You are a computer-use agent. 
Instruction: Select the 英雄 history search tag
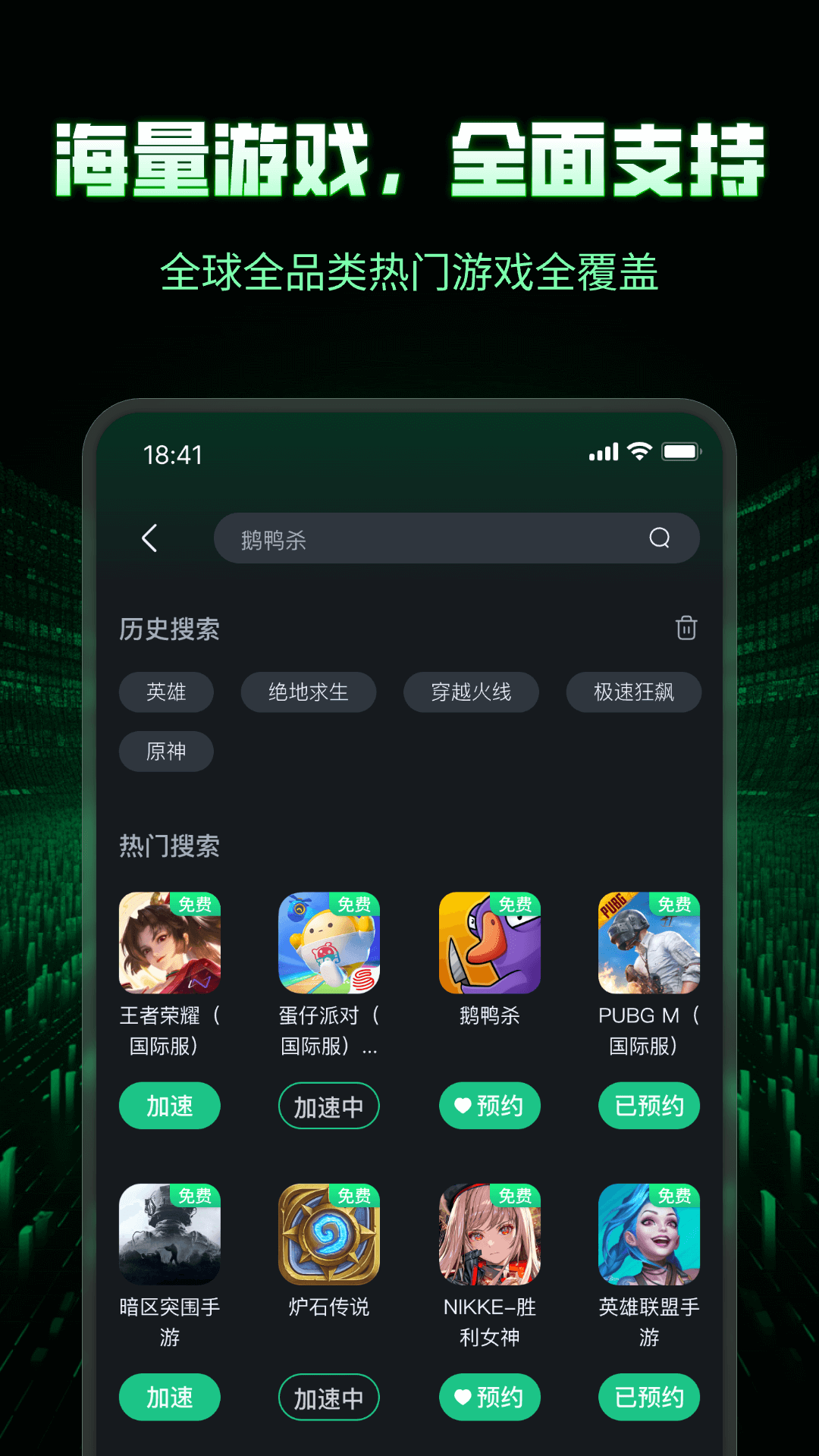[167, 692]
